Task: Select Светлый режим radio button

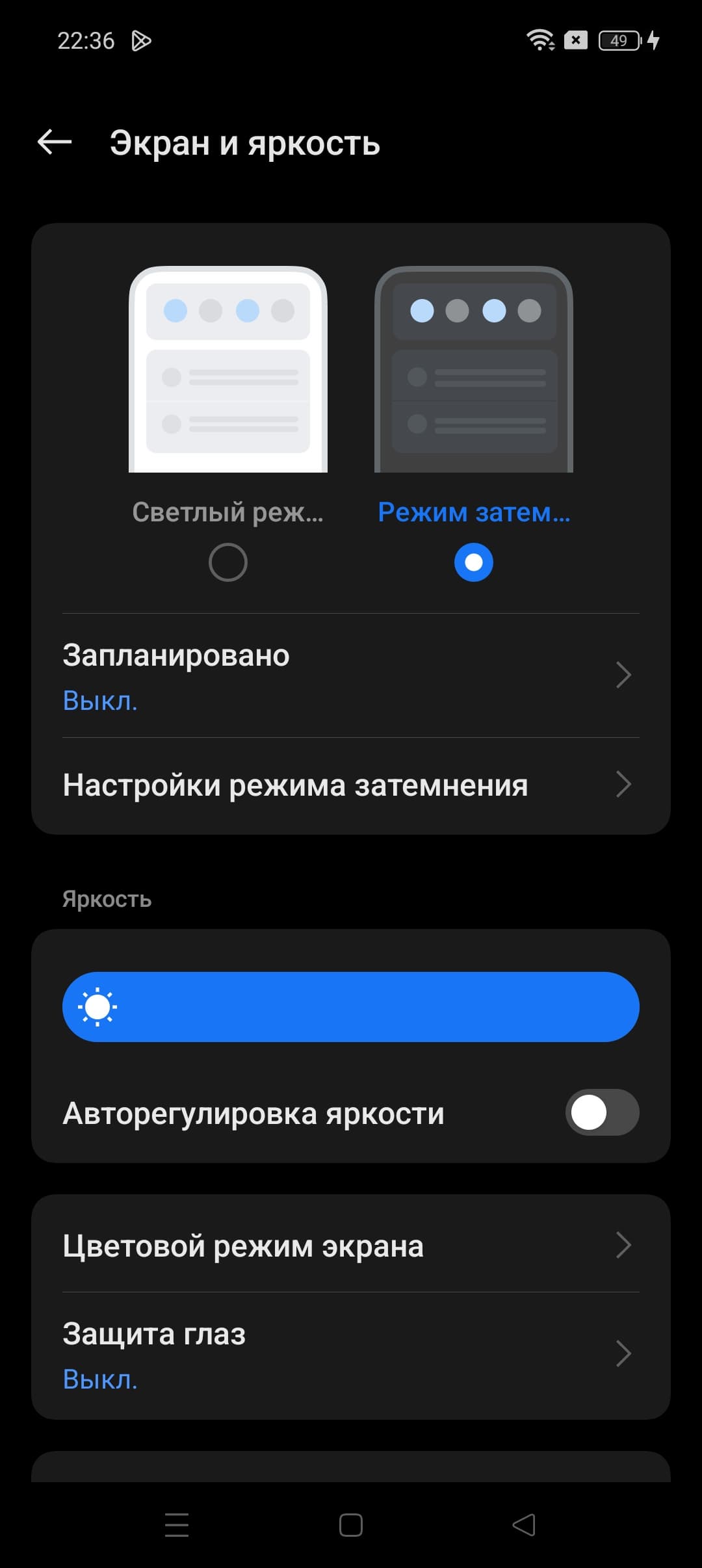Action: tap(227, 562)
